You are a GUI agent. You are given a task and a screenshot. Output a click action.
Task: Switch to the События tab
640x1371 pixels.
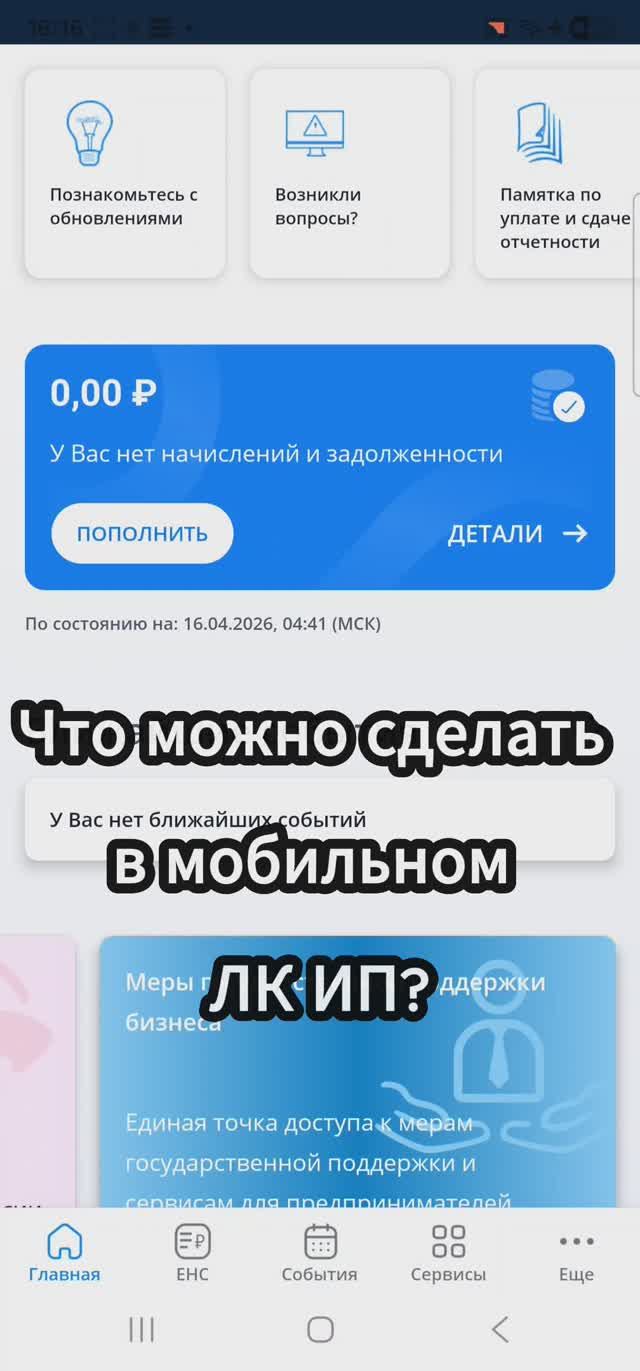coord(319,1253)
